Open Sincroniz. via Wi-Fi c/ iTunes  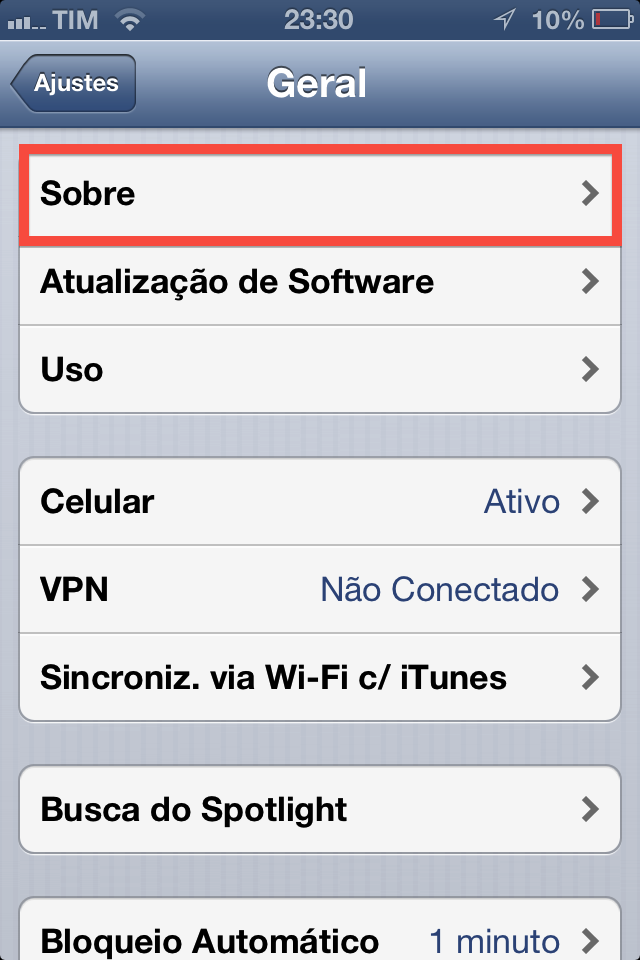click(x=320, y=678)
